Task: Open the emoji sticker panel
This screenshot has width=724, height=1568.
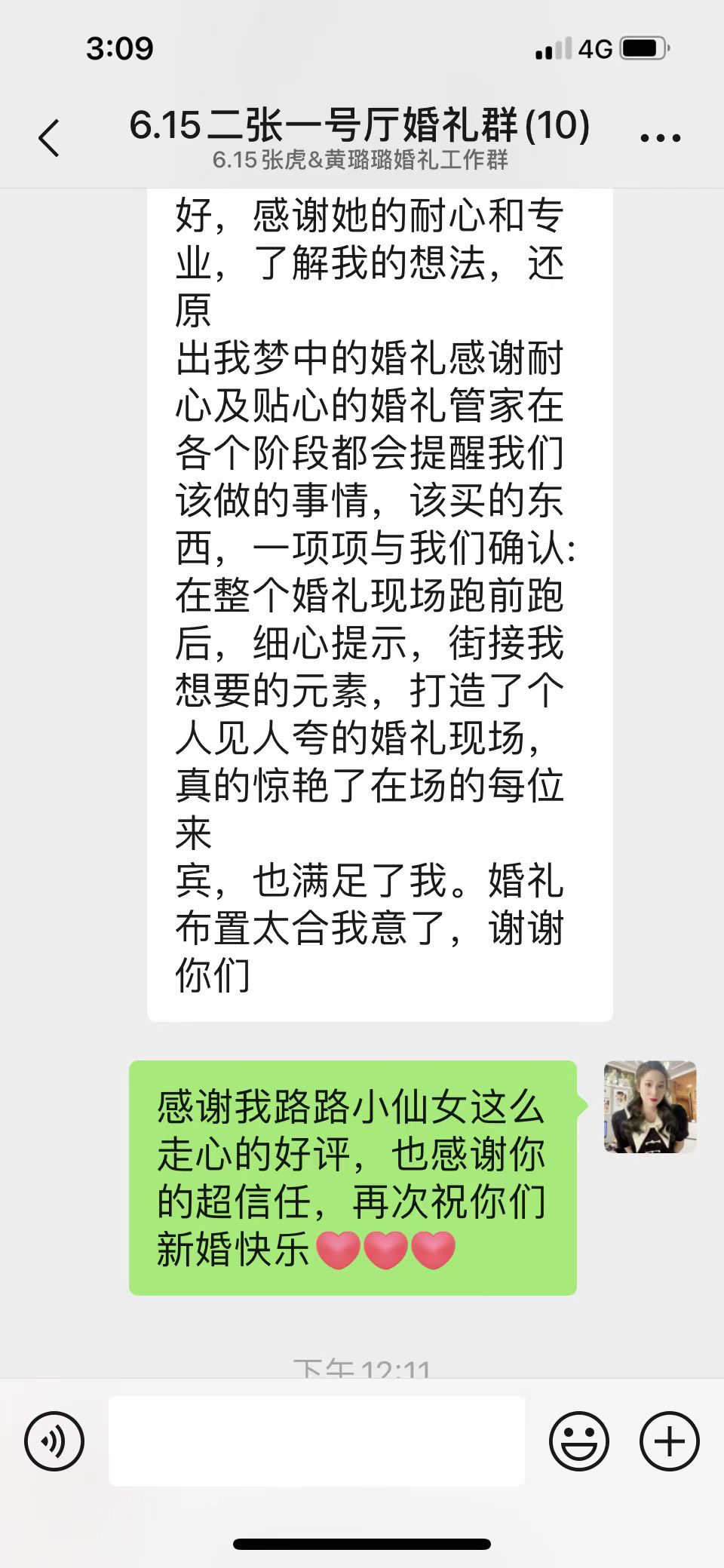Action: pos(578,1441)
